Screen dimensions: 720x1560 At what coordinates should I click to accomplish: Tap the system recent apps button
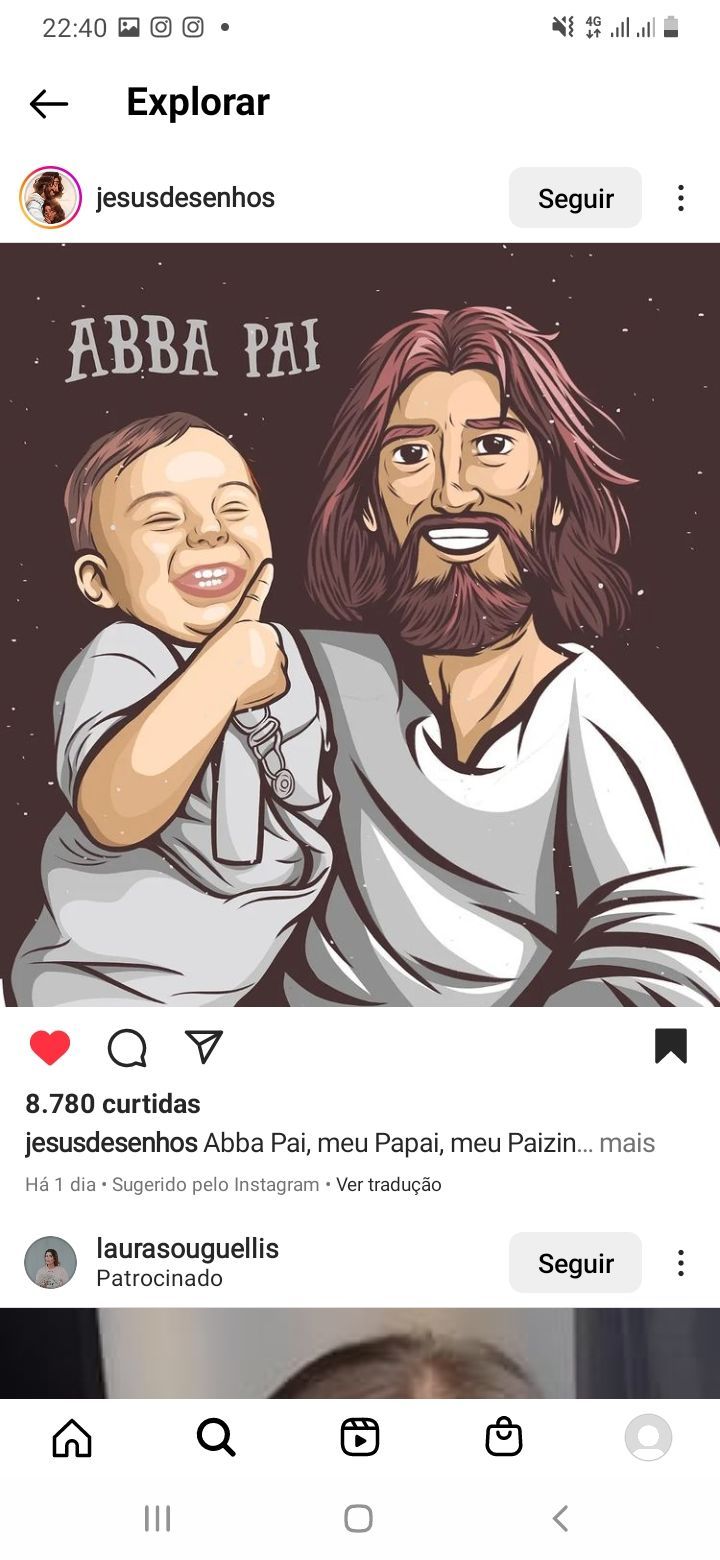coord(158,1518)
